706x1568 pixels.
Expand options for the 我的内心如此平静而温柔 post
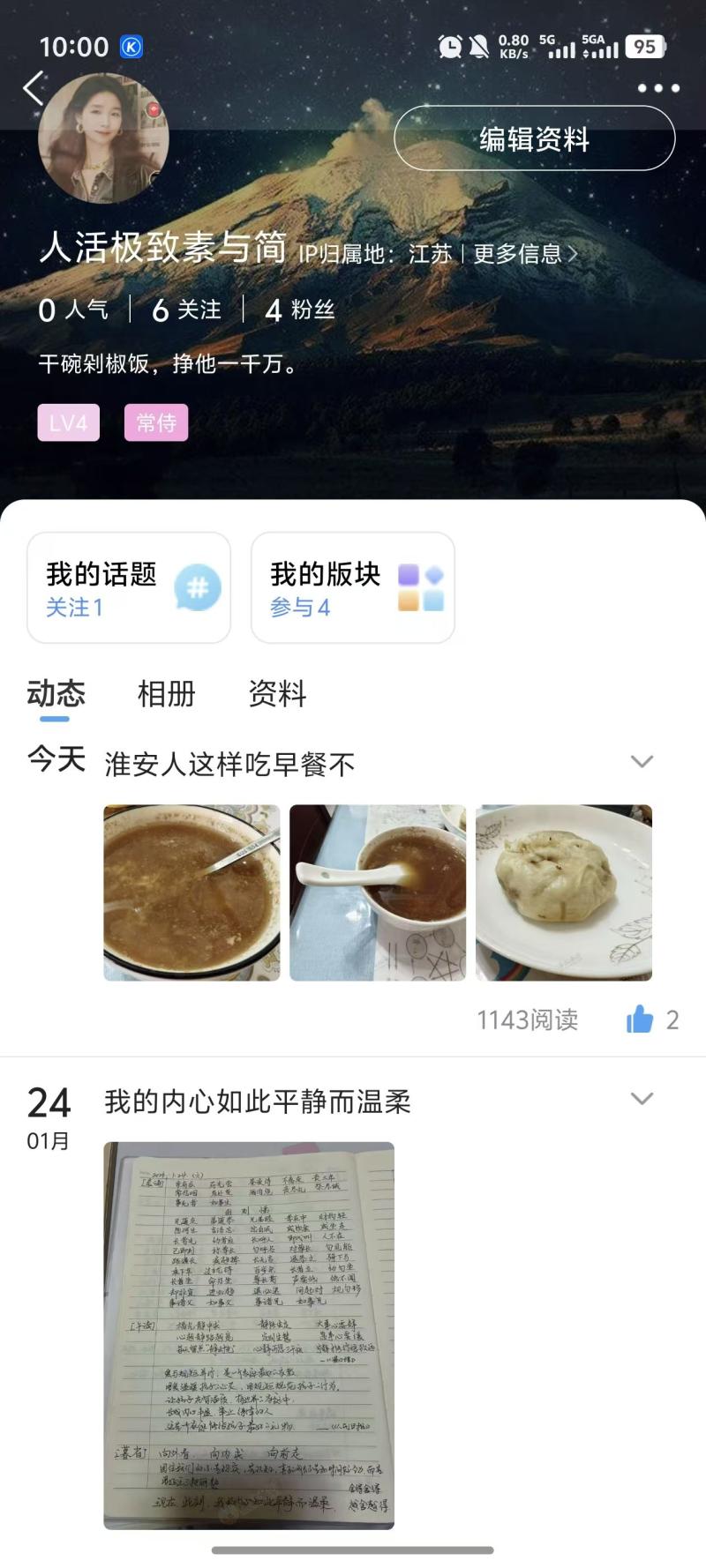coord(642,1099)
